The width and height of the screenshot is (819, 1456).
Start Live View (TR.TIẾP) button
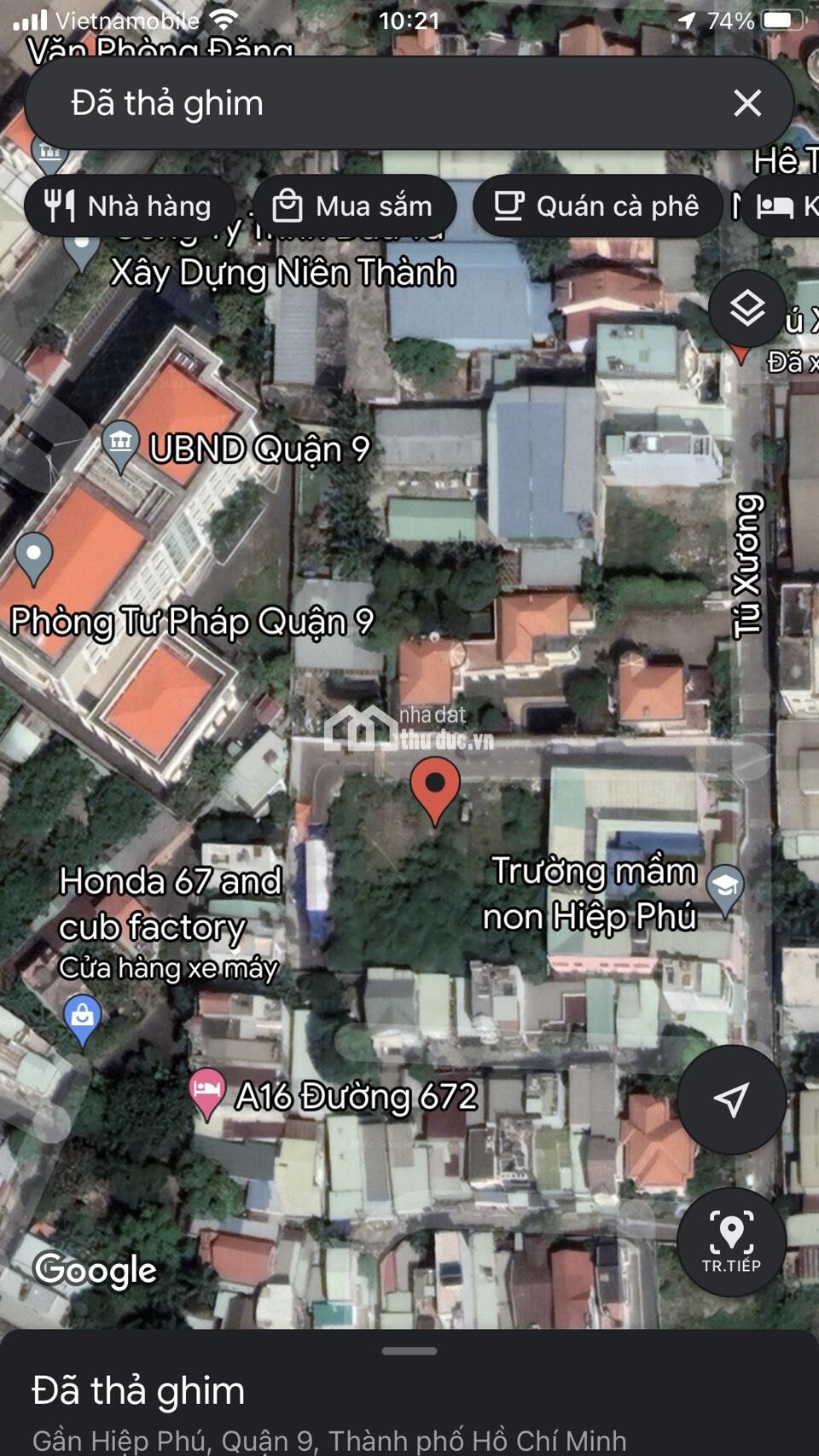click(x=731, y=1242)
